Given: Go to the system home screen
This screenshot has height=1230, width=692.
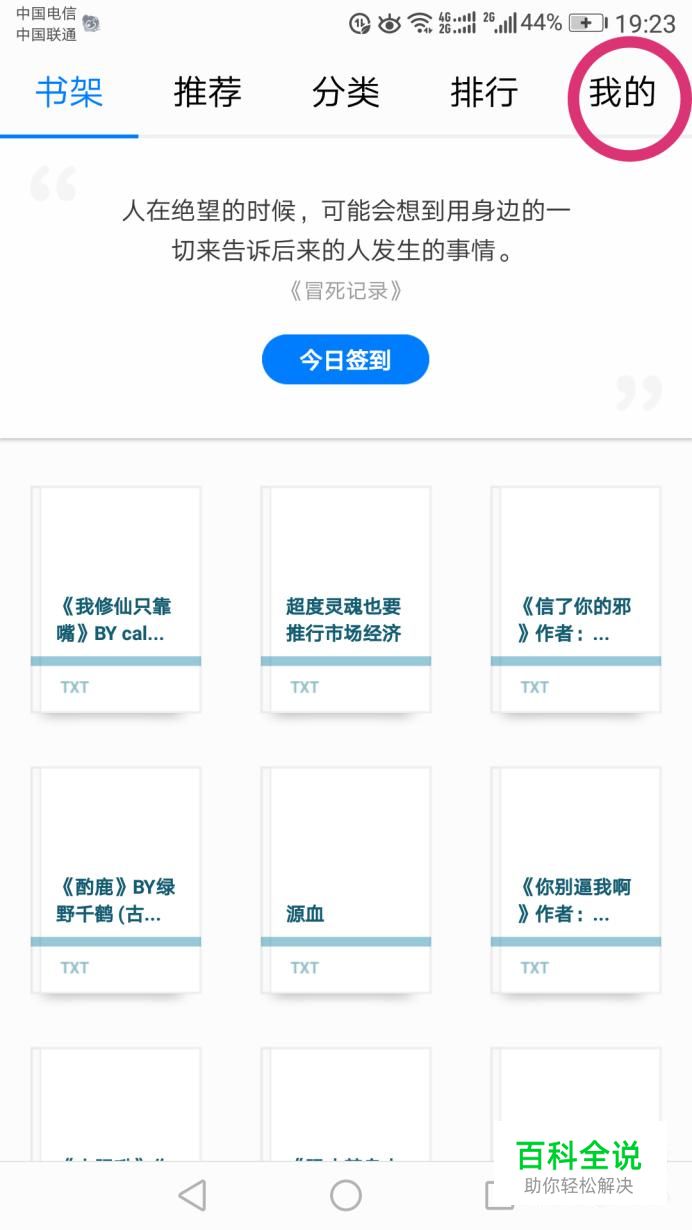Looking at the screenshot, I should (346, 1195).
